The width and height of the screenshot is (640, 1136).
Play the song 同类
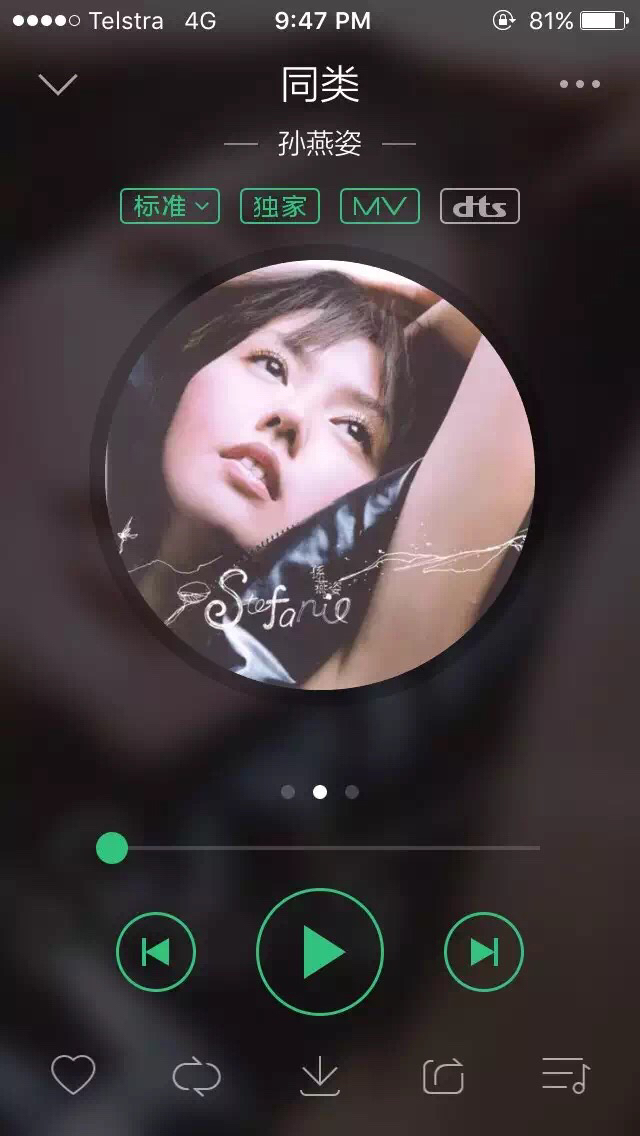point(320,952)
